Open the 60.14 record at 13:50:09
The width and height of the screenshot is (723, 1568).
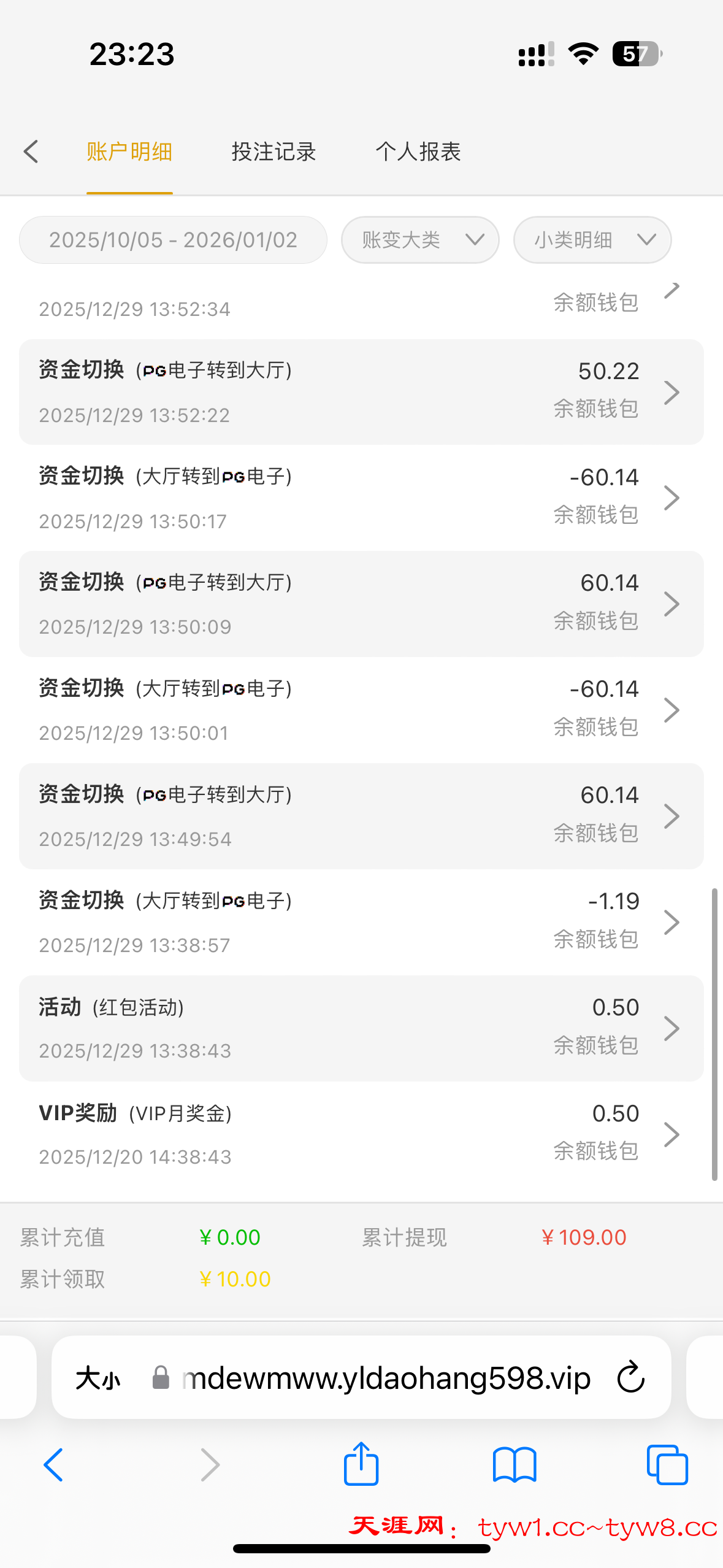click(361, 604)
